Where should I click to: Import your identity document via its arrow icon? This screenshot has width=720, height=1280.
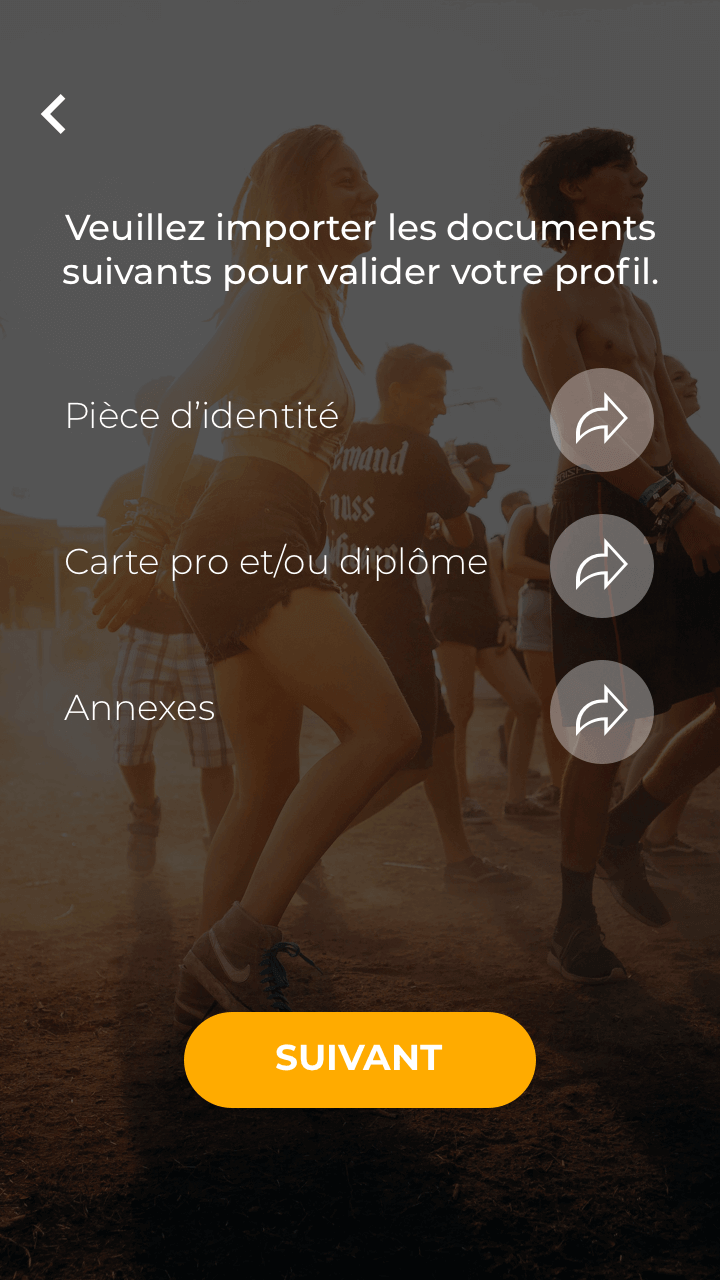[601, 420]
